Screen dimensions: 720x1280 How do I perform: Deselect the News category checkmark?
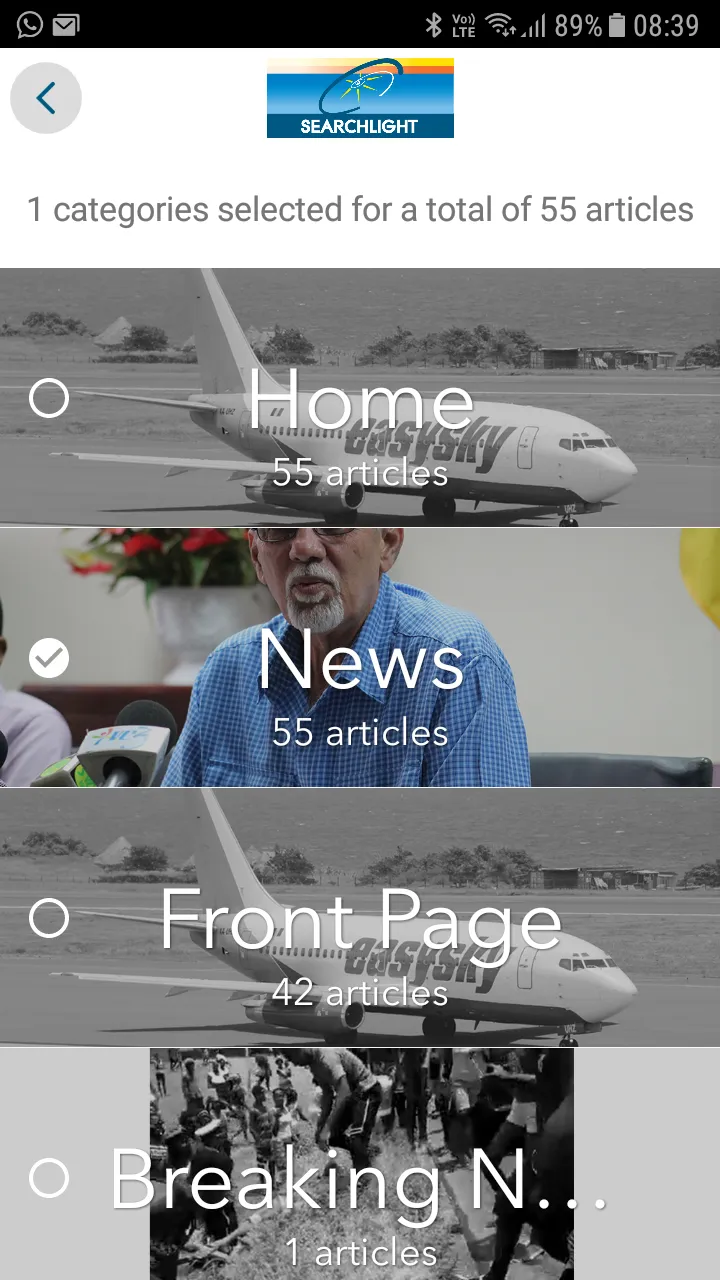(x=48, y=658)
